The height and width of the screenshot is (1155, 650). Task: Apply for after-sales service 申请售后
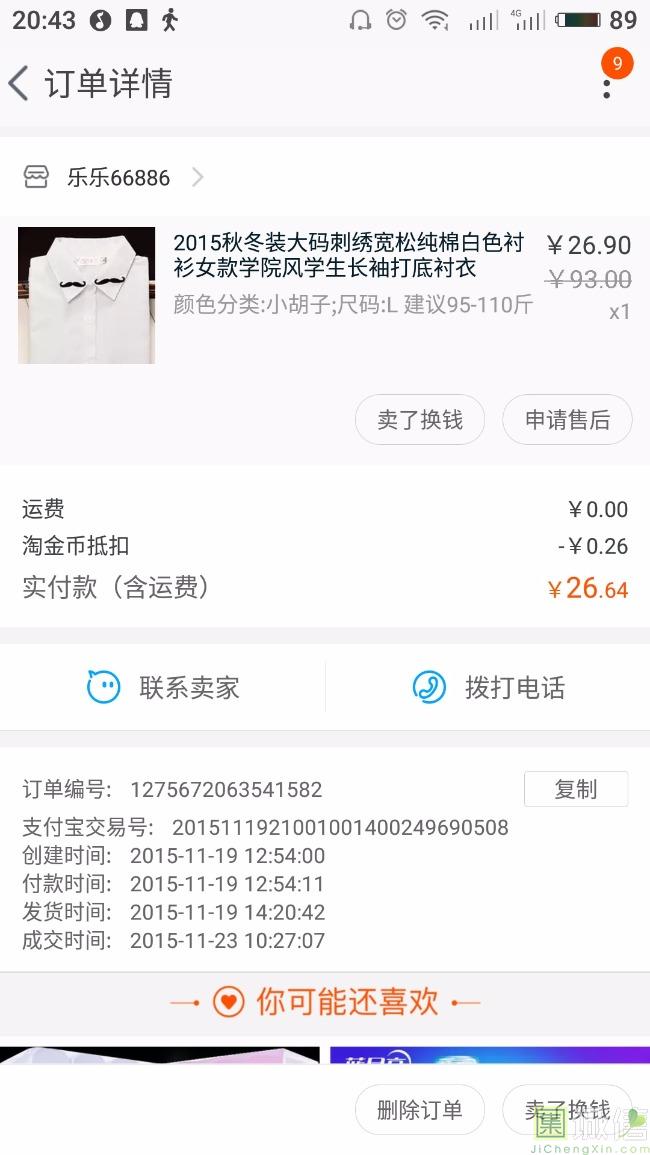click(x=566, y=420)
